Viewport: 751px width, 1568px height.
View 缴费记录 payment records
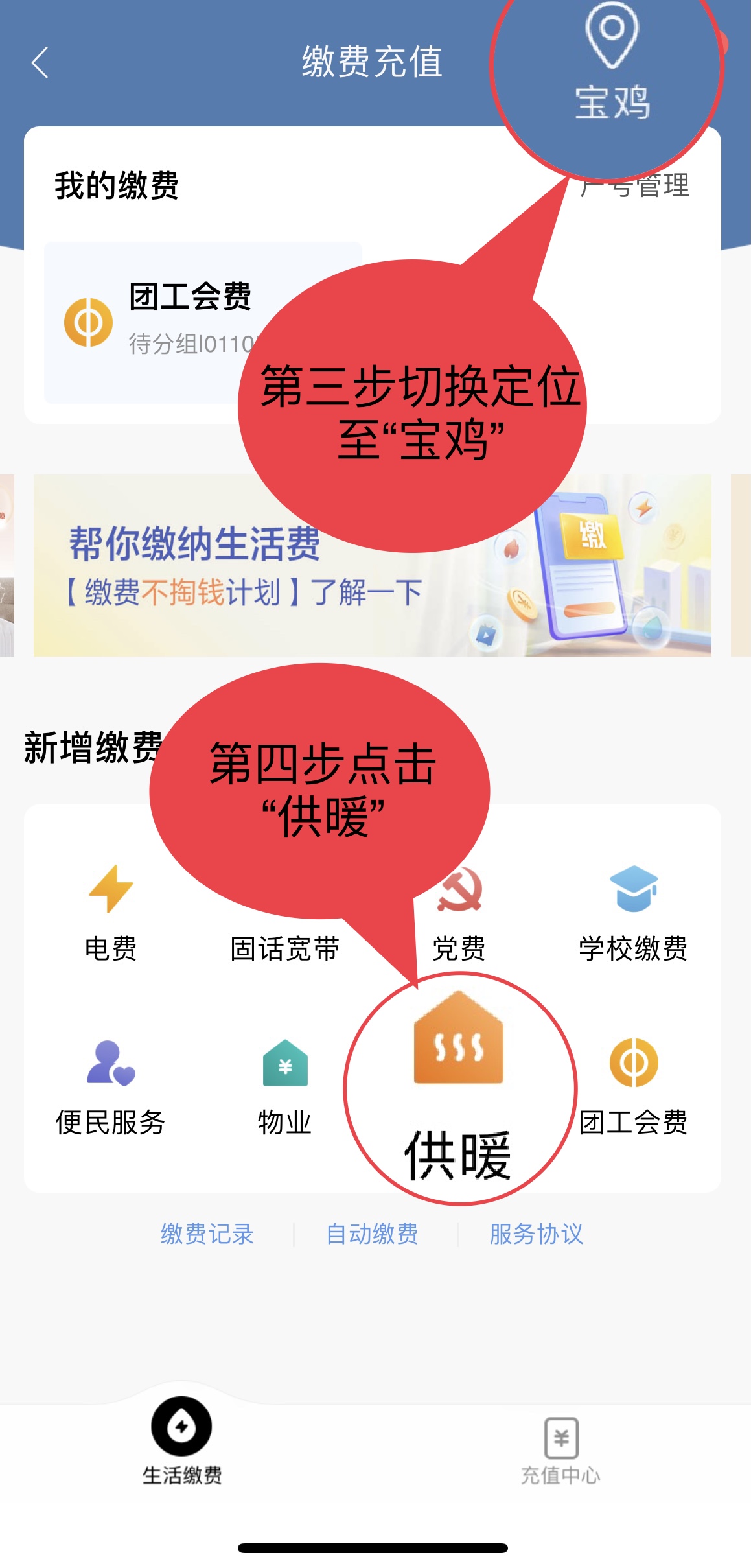pyautogui.click(x=207, y=1234)
